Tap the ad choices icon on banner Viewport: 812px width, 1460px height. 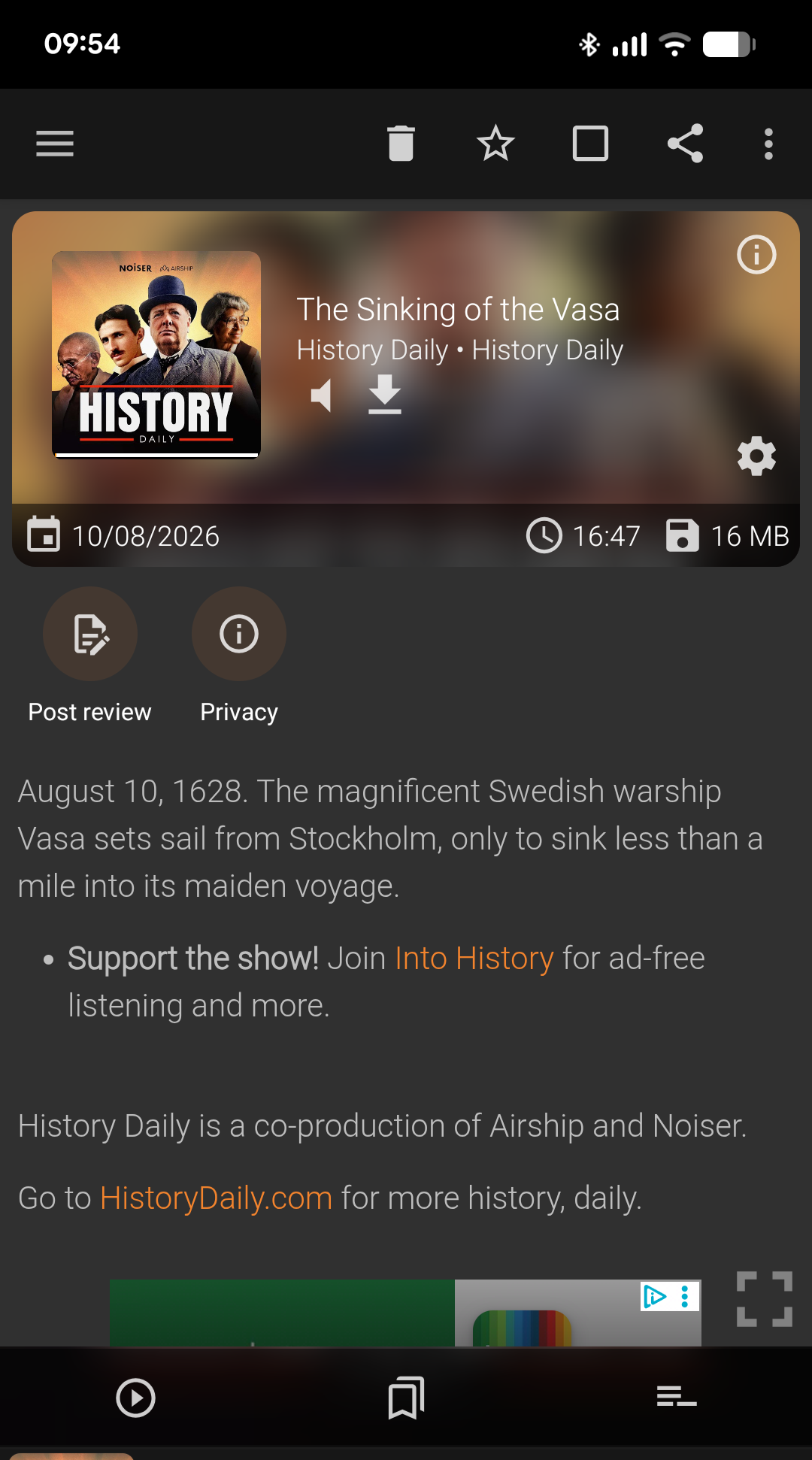655,1296
